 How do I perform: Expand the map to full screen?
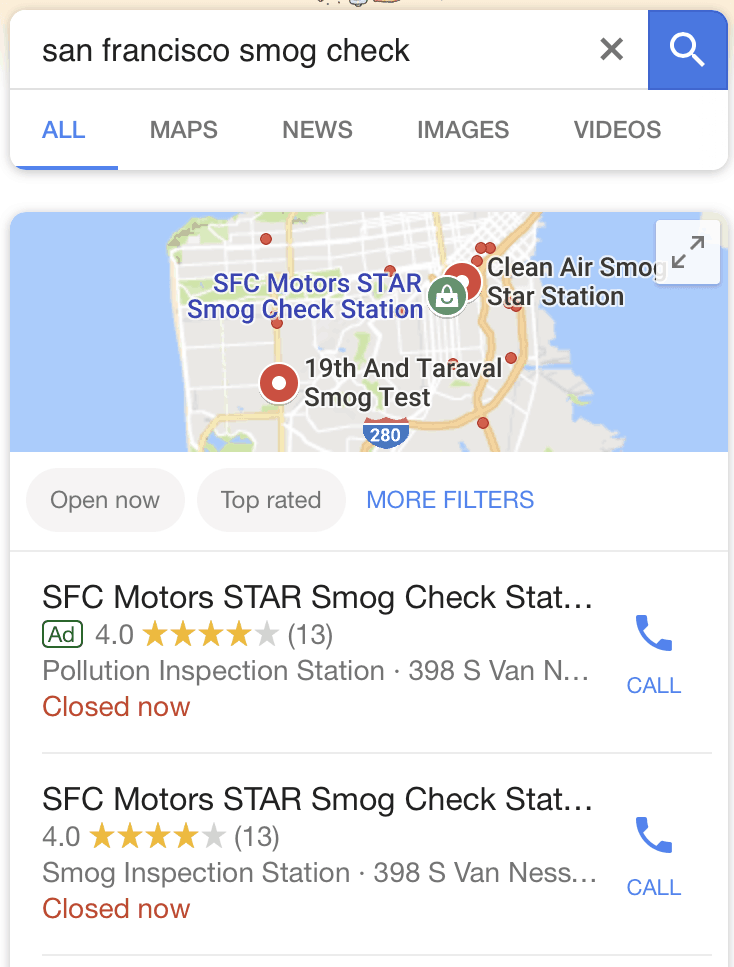(687, 252)
